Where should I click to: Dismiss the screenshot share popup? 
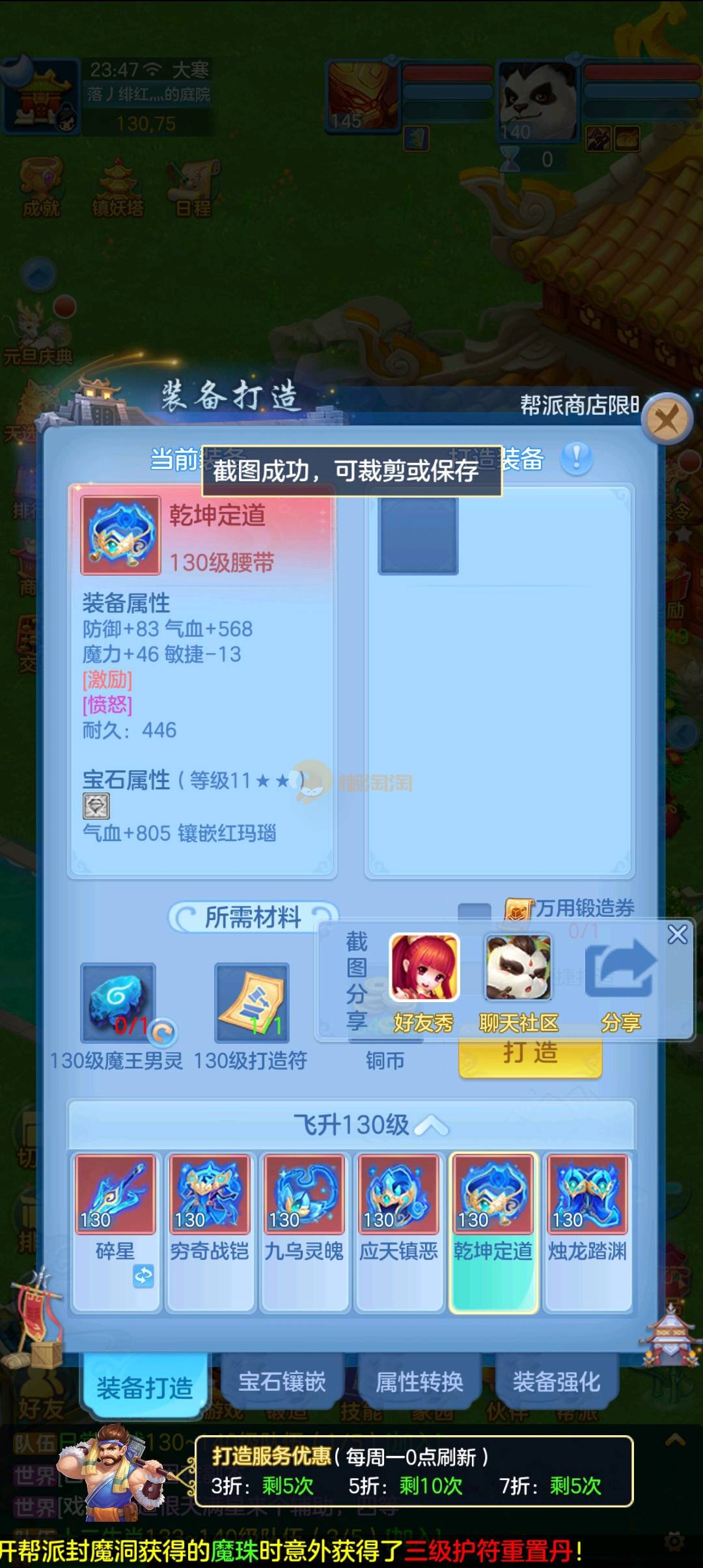[x=677, y=934]
